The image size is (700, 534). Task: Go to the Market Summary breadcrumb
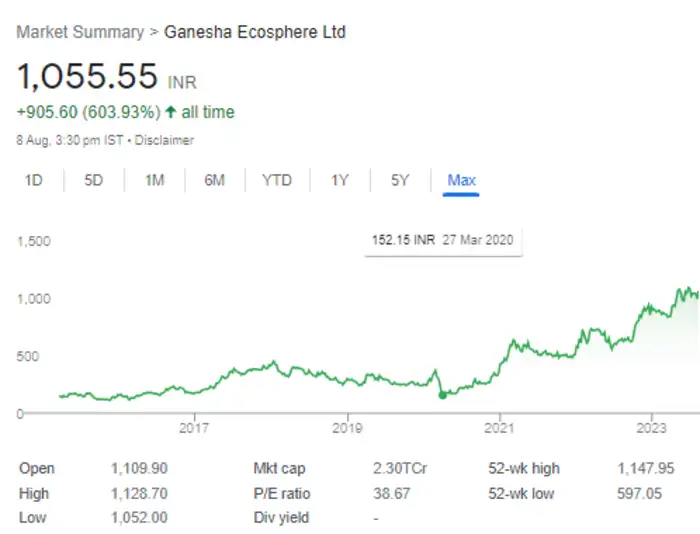[x=79, y=32]
